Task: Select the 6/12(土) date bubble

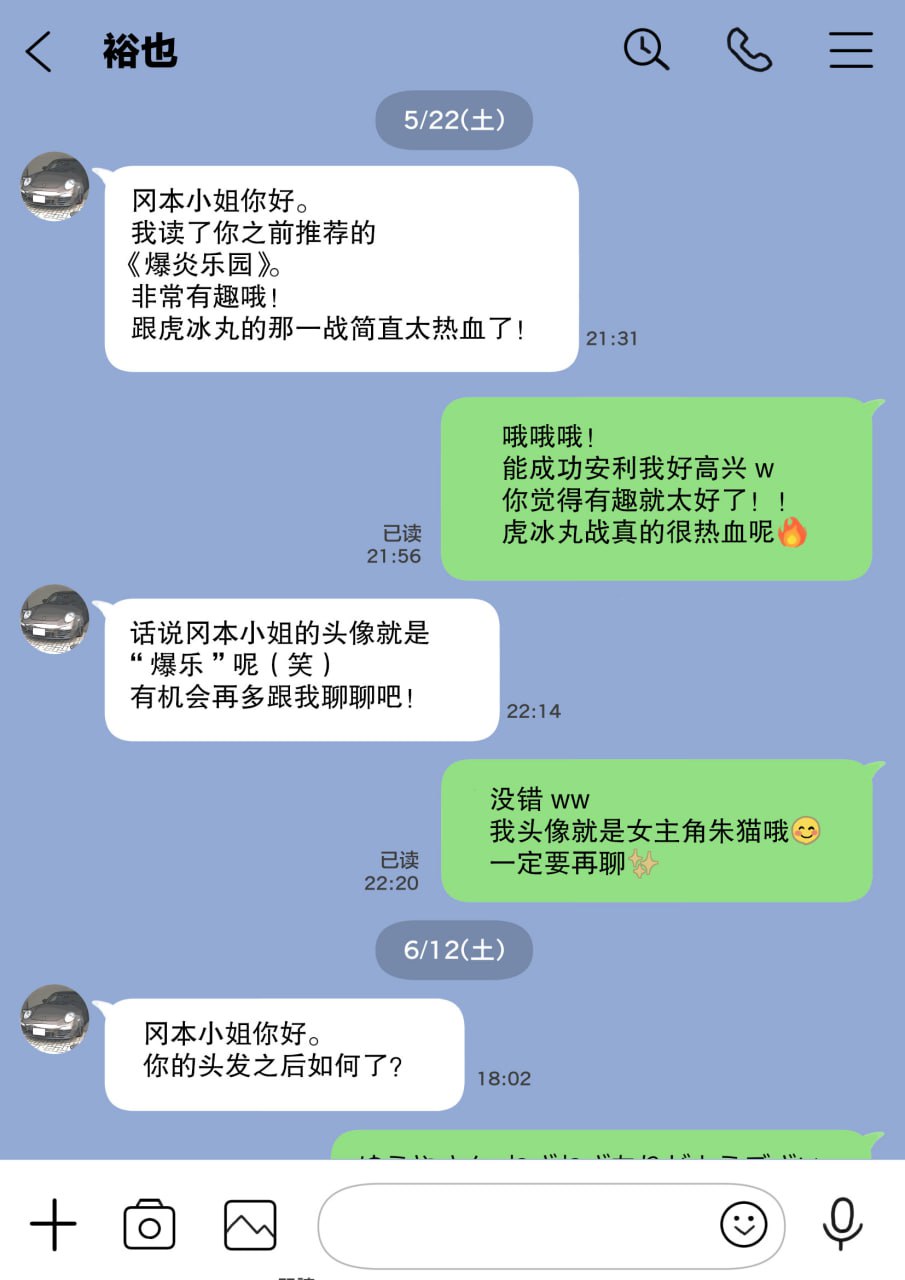Action: (x=453, y=950)
